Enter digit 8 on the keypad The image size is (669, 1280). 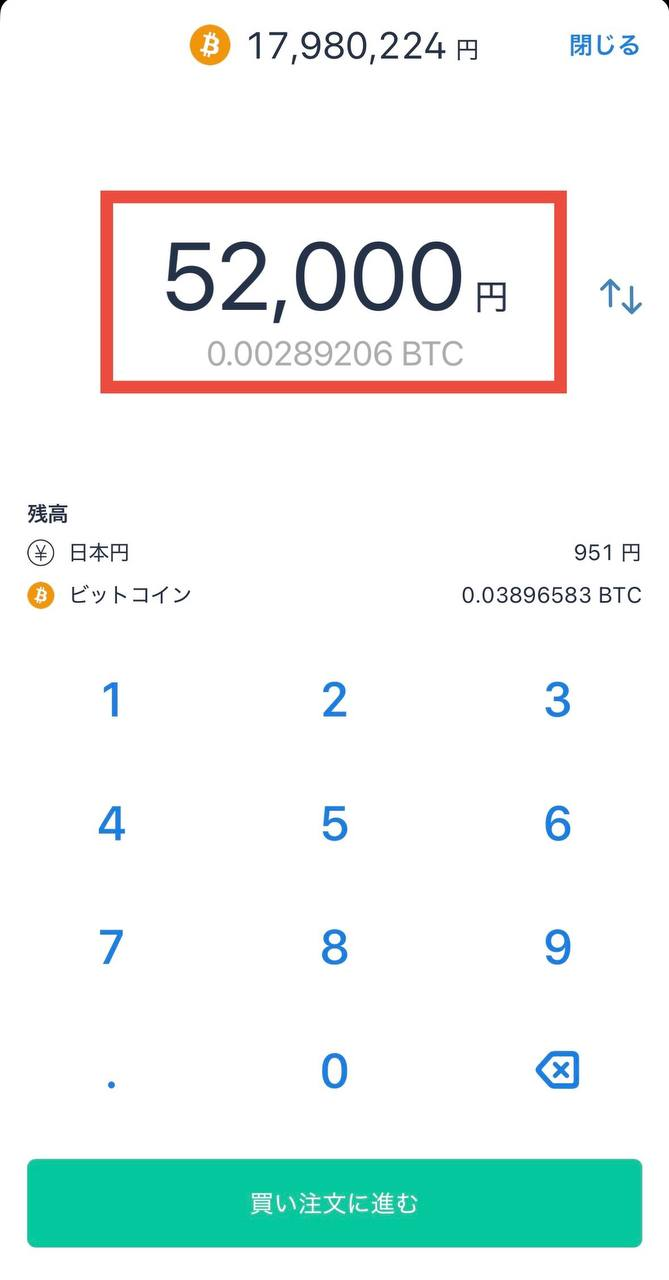coord(334,947)
